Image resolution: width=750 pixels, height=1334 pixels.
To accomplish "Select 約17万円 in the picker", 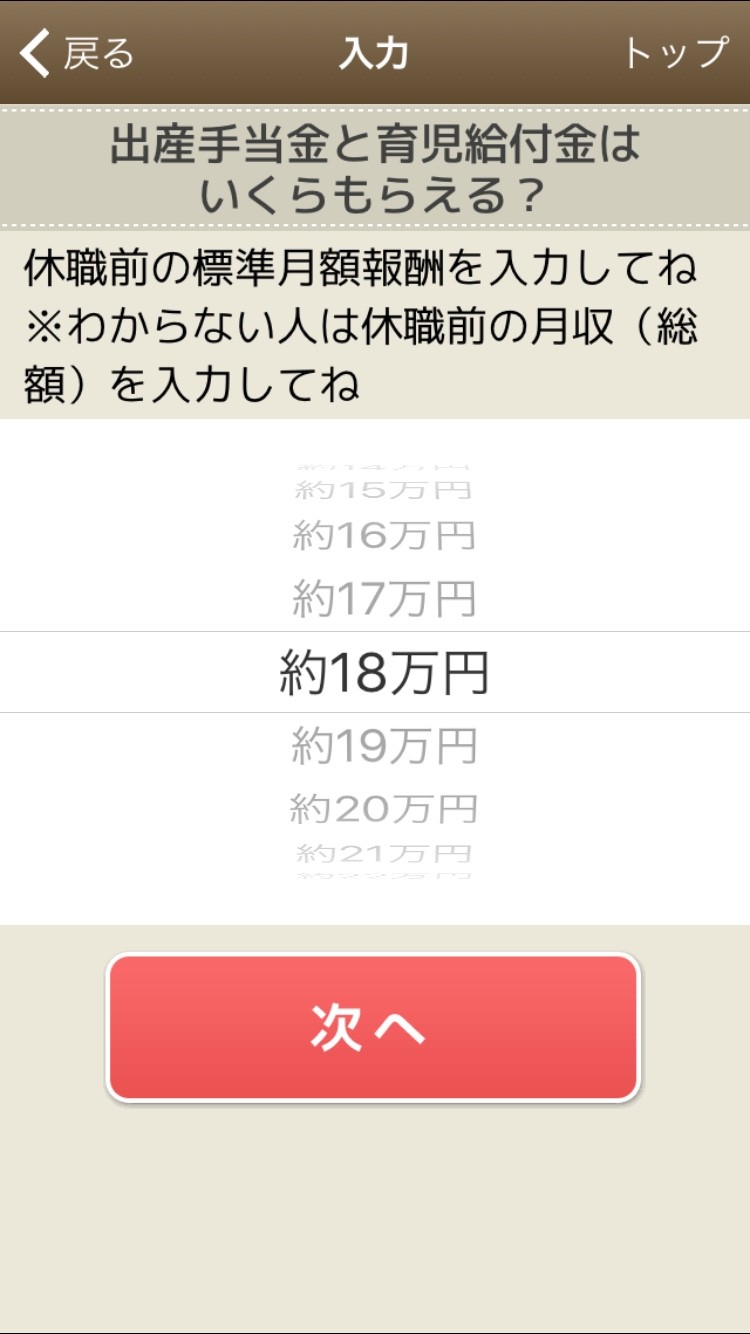I will [384, 600].
